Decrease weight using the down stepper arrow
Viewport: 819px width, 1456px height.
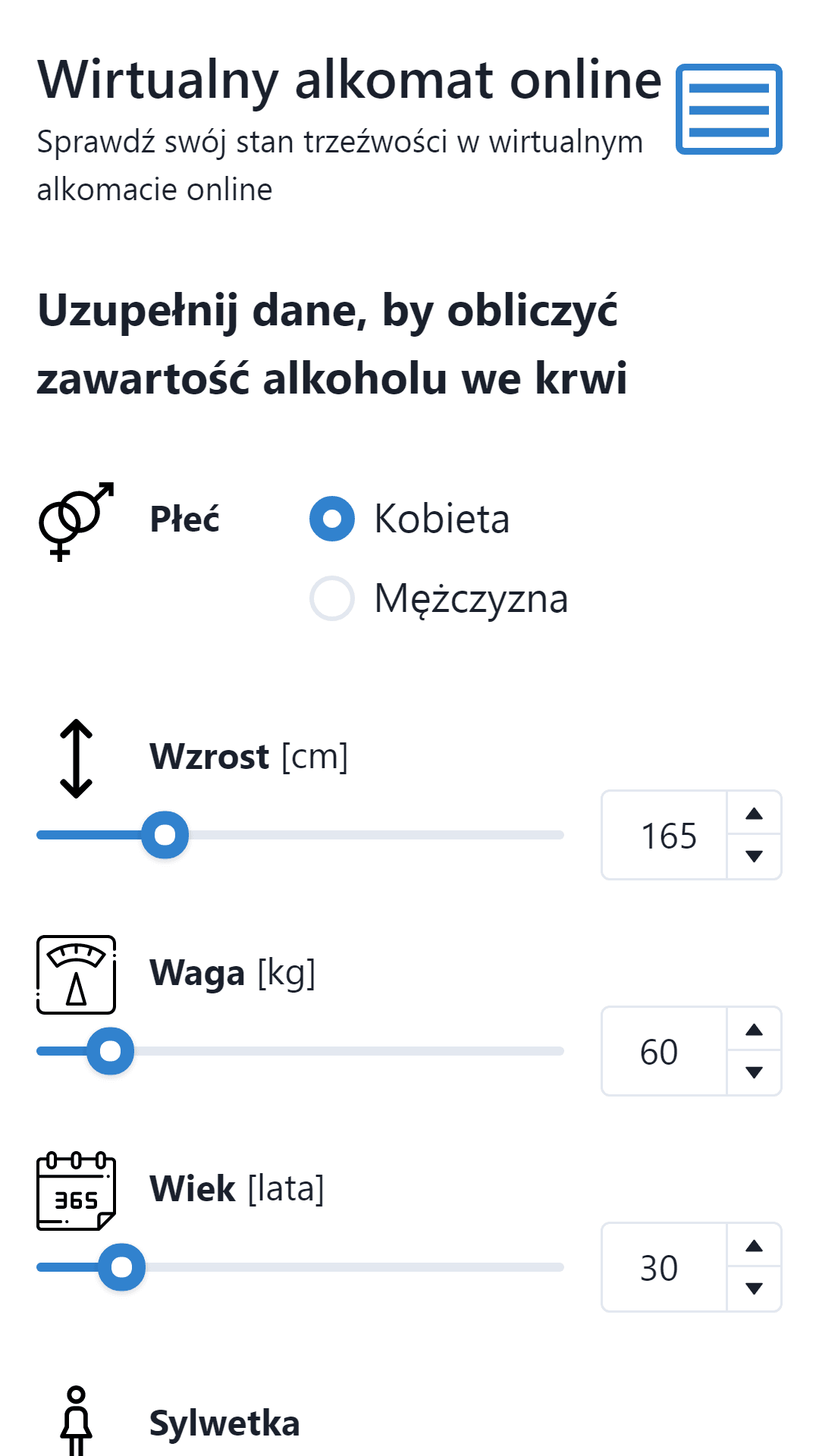754,1073
